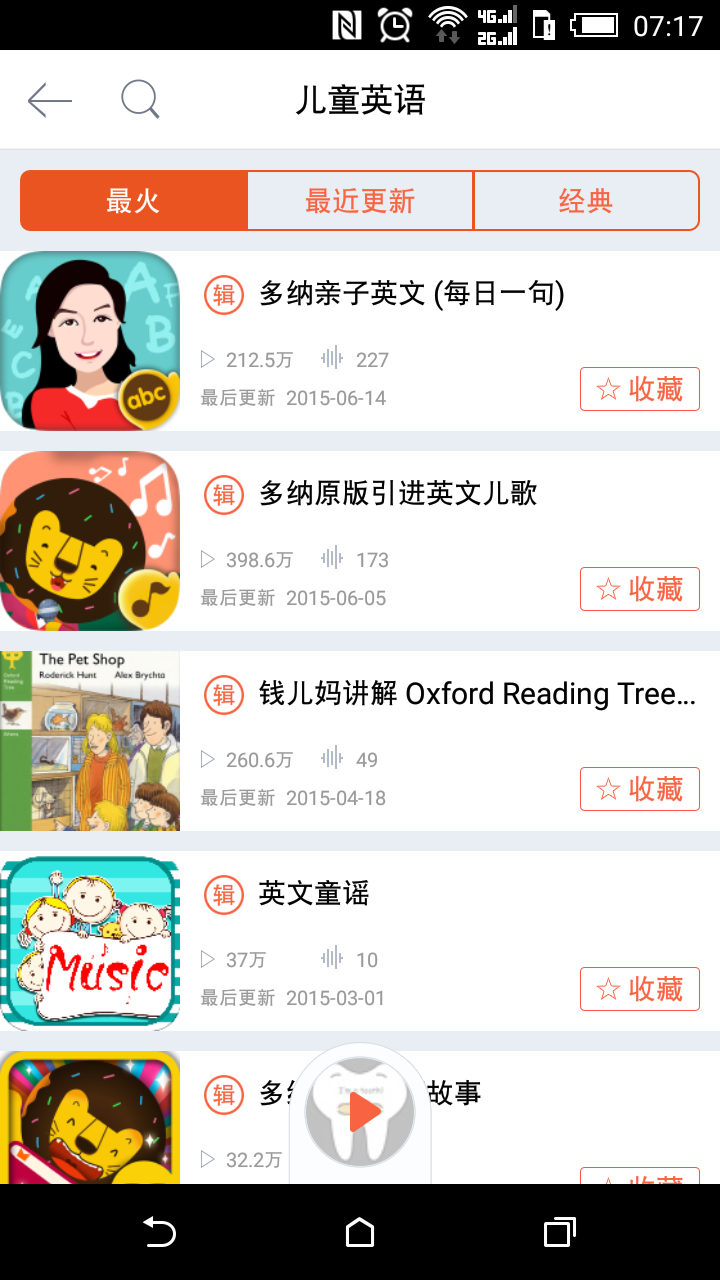Select the 最火 tab
This screenshot has height=1280, width=720.
(x=134, y=201)
